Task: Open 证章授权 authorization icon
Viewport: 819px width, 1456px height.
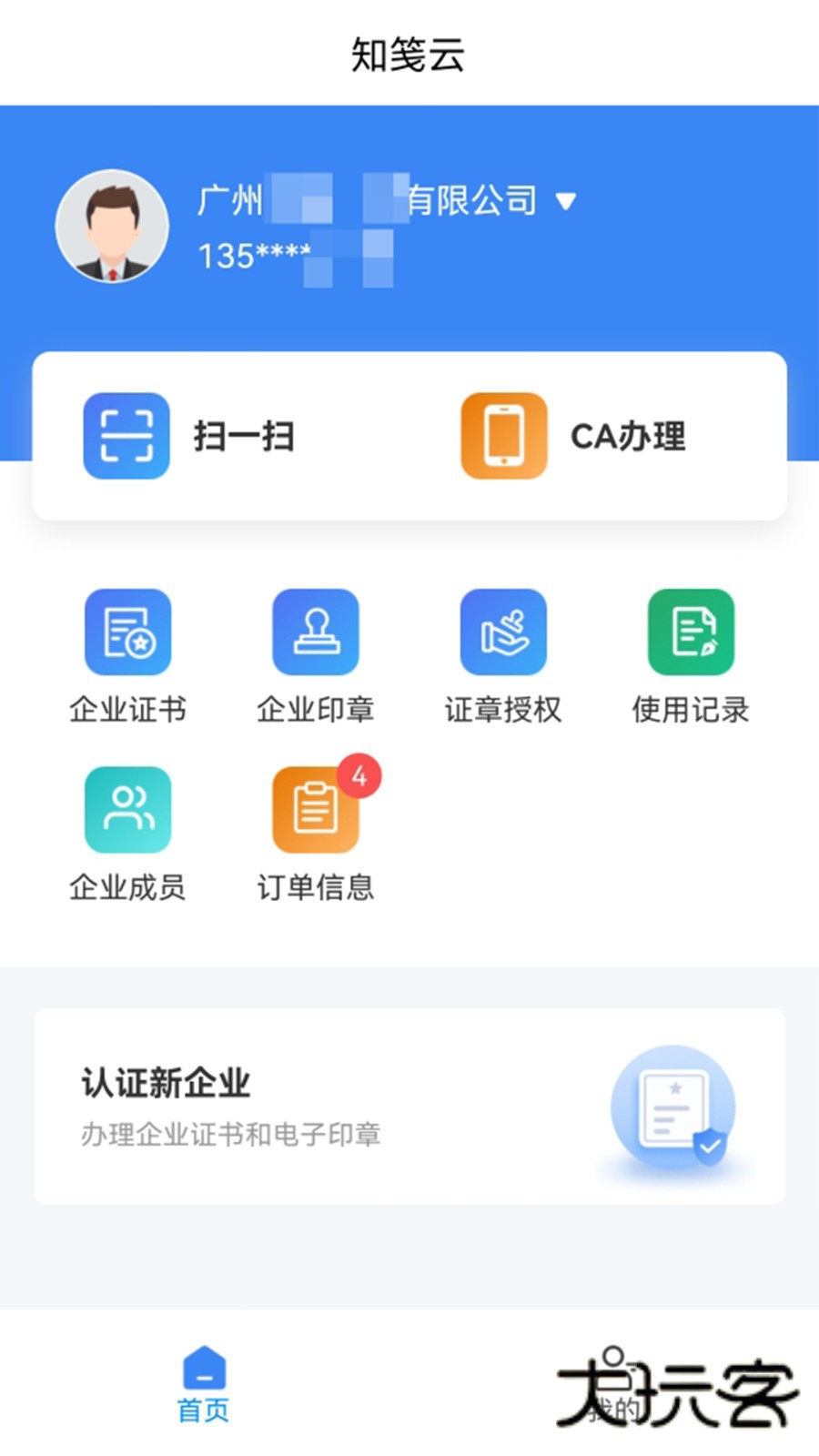Action: tap(503, 632)
